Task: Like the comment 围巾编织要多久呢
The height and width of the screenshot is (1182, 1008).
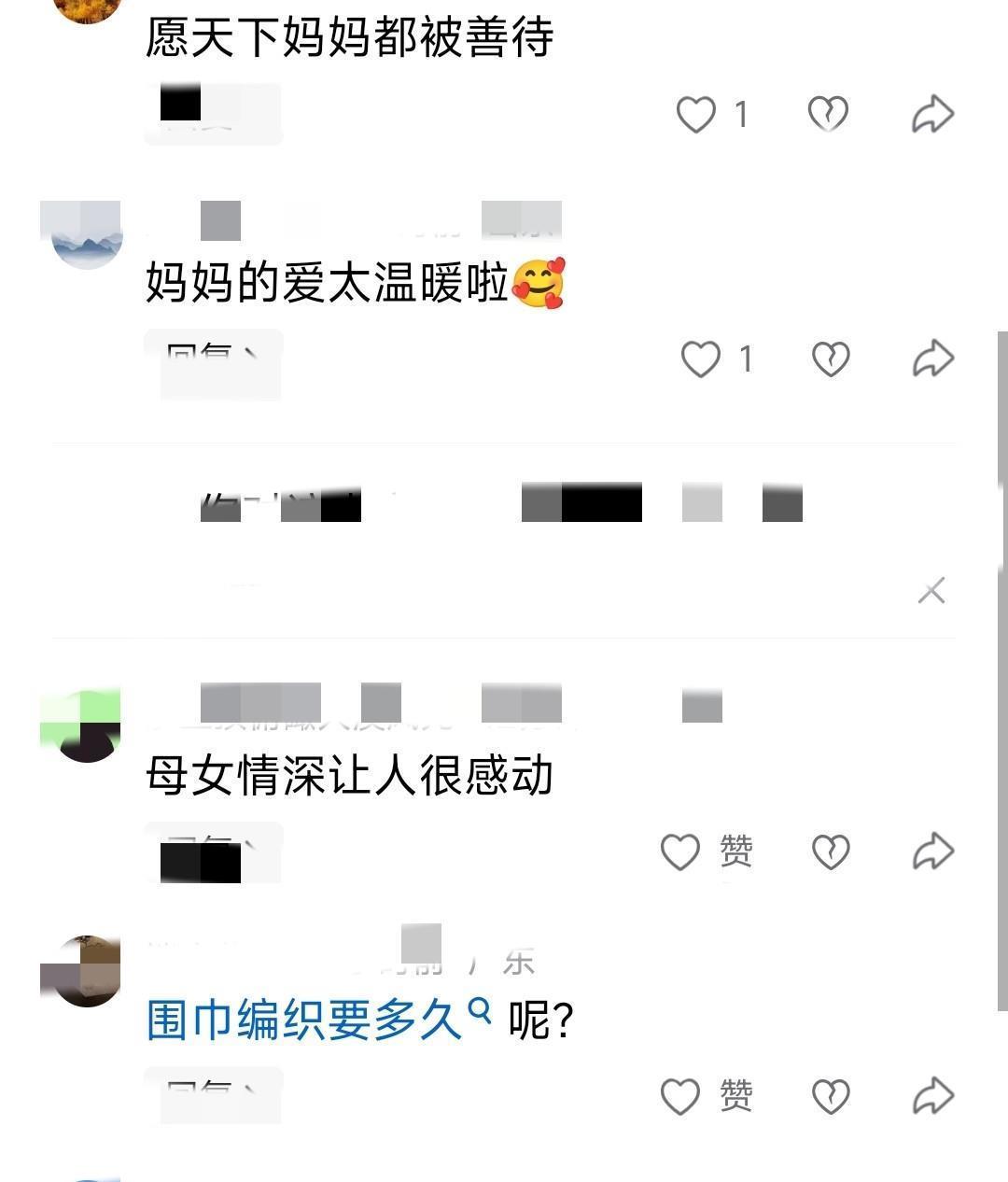Action: (x=680, y=1096)
